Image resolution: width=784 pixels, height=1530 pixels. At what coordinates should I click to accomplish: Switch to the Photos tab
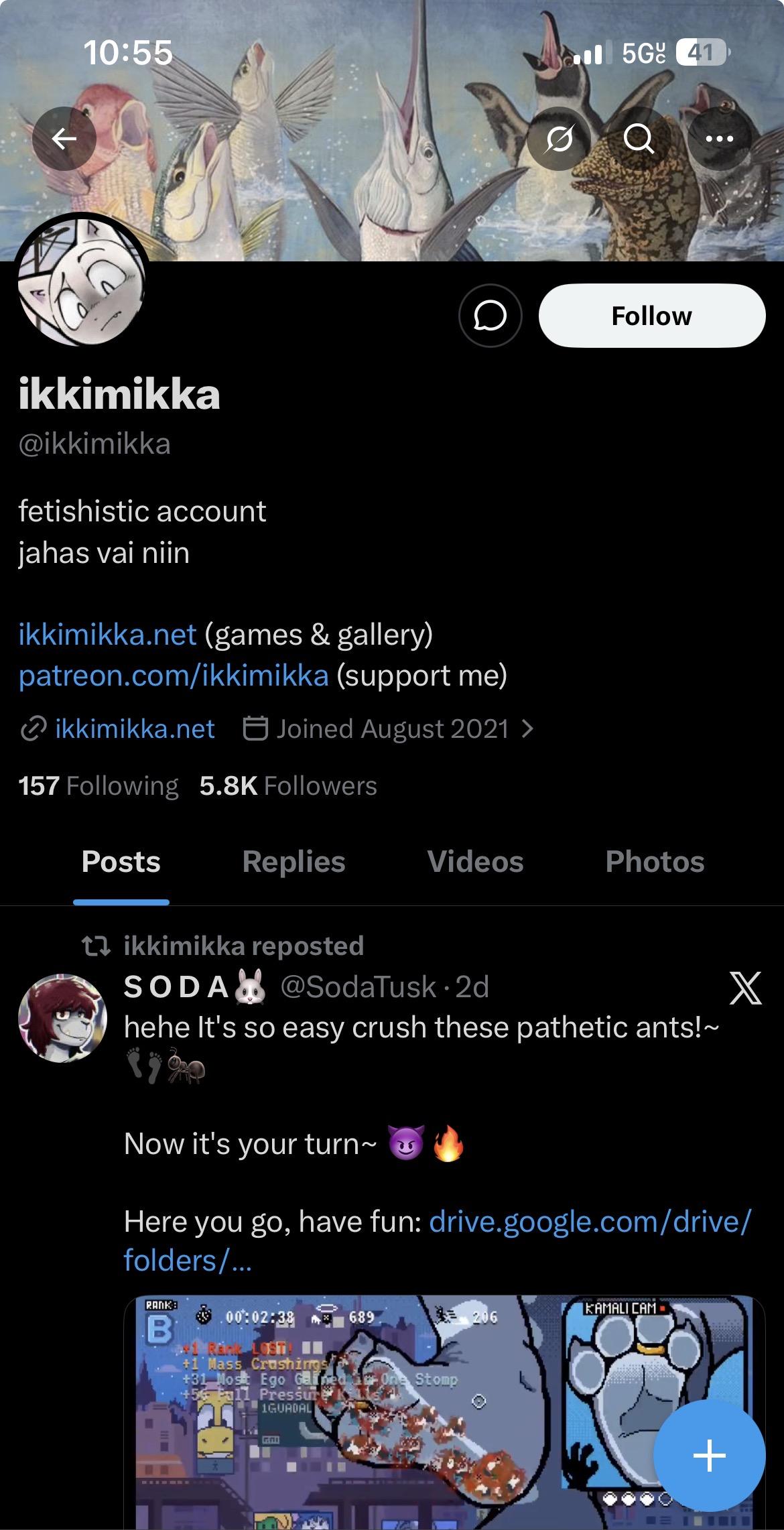[655, 862]
